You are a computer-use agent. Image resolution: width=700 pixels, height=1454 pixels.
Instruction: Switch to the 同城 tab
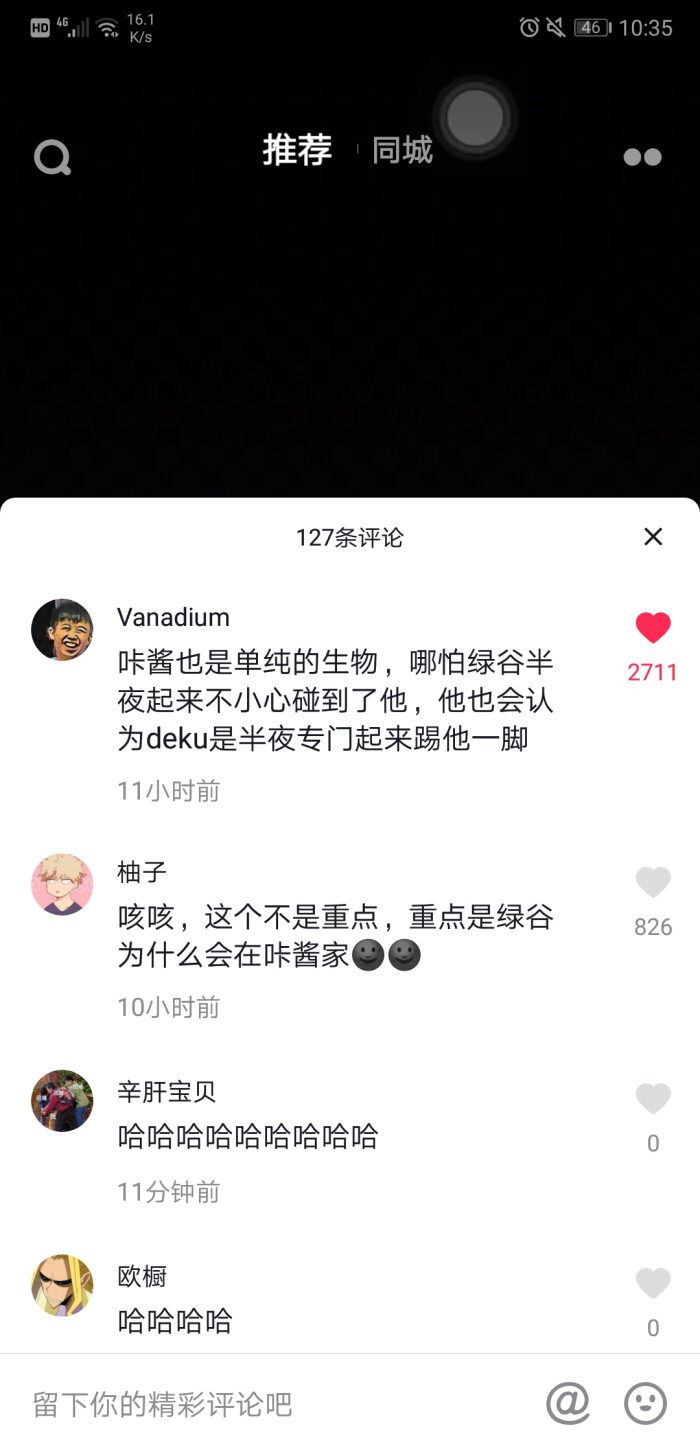click(402, 150)
